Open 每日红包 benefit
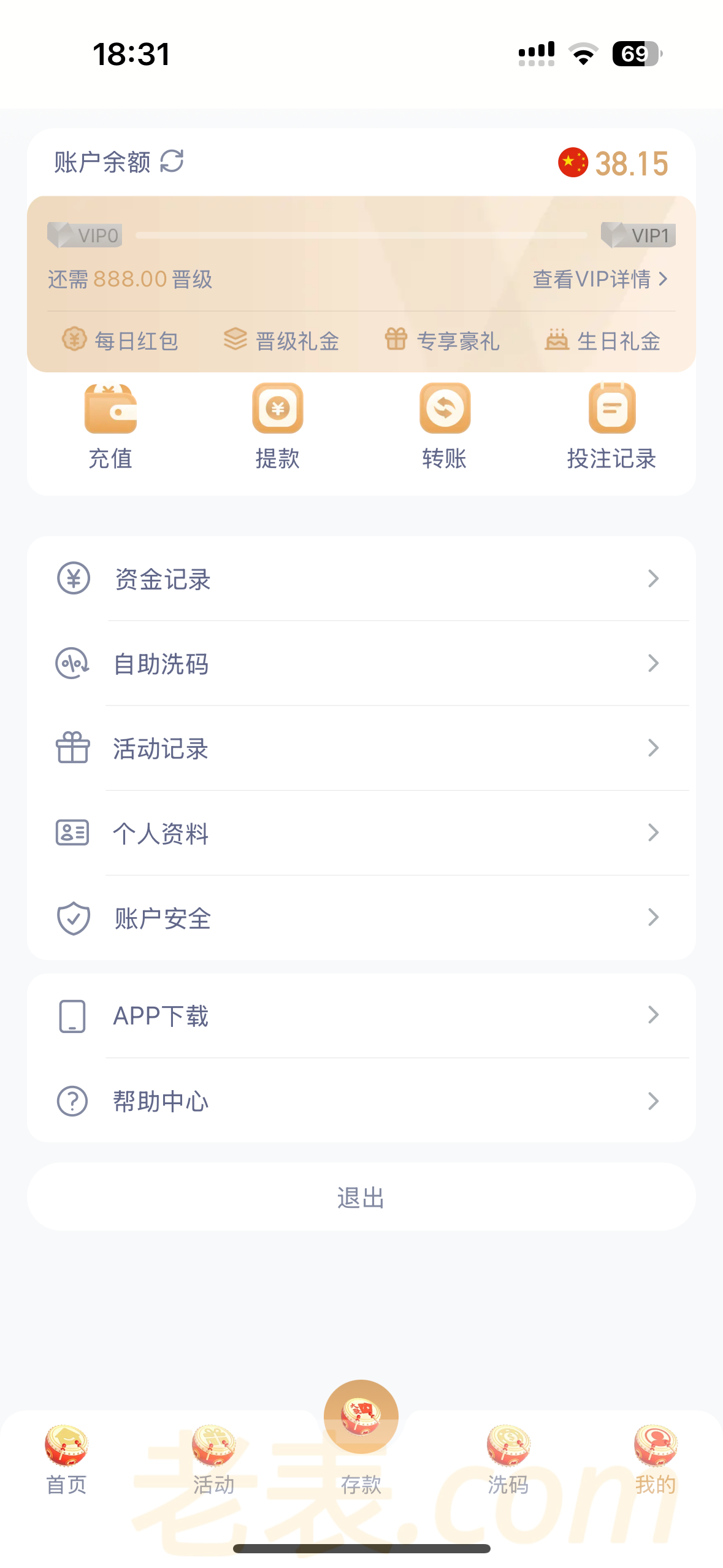 pyautogui.click(x=121, y=340)
